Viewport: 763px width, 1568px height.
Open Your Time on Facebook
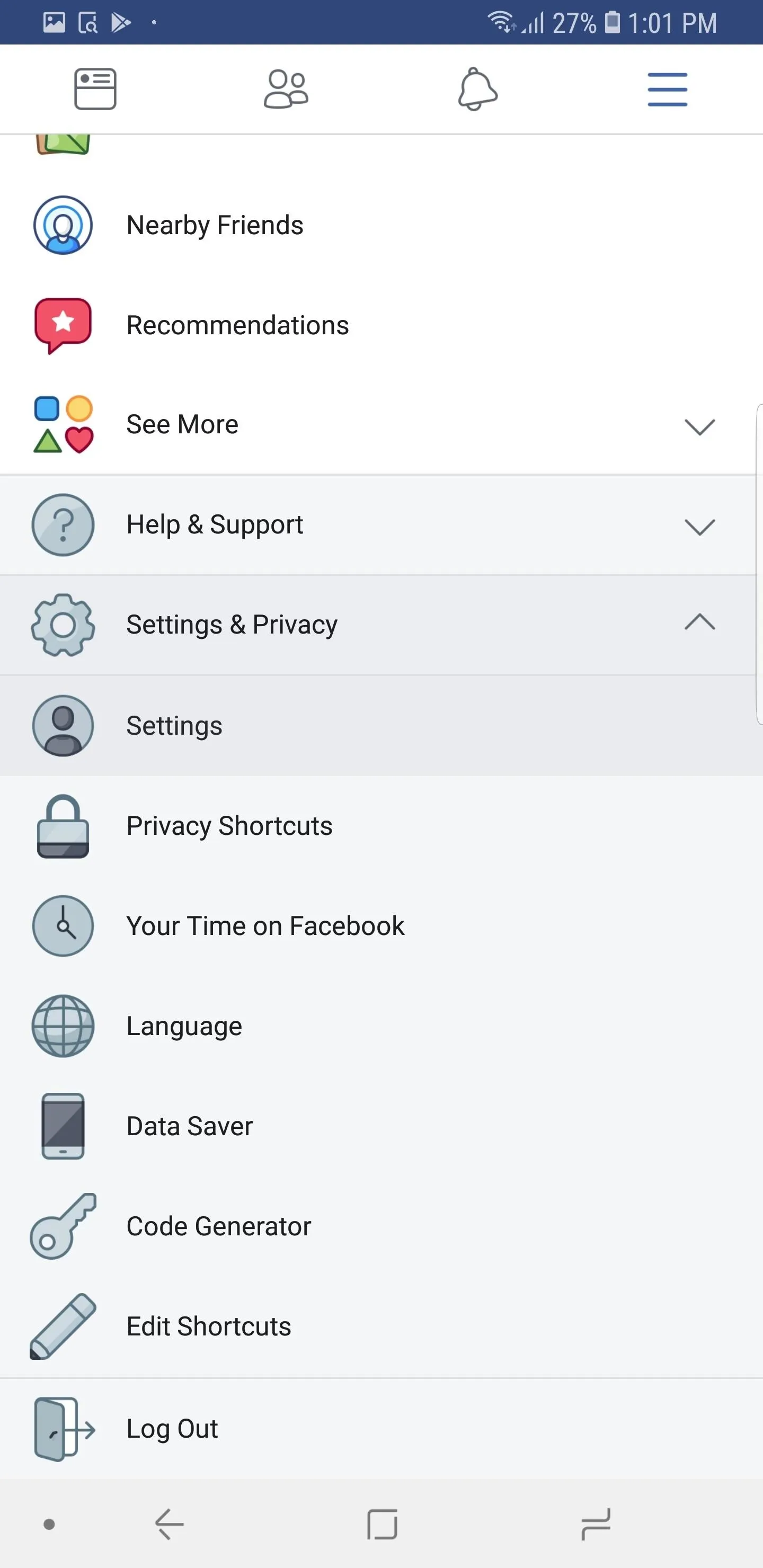[x=381, y=926]
